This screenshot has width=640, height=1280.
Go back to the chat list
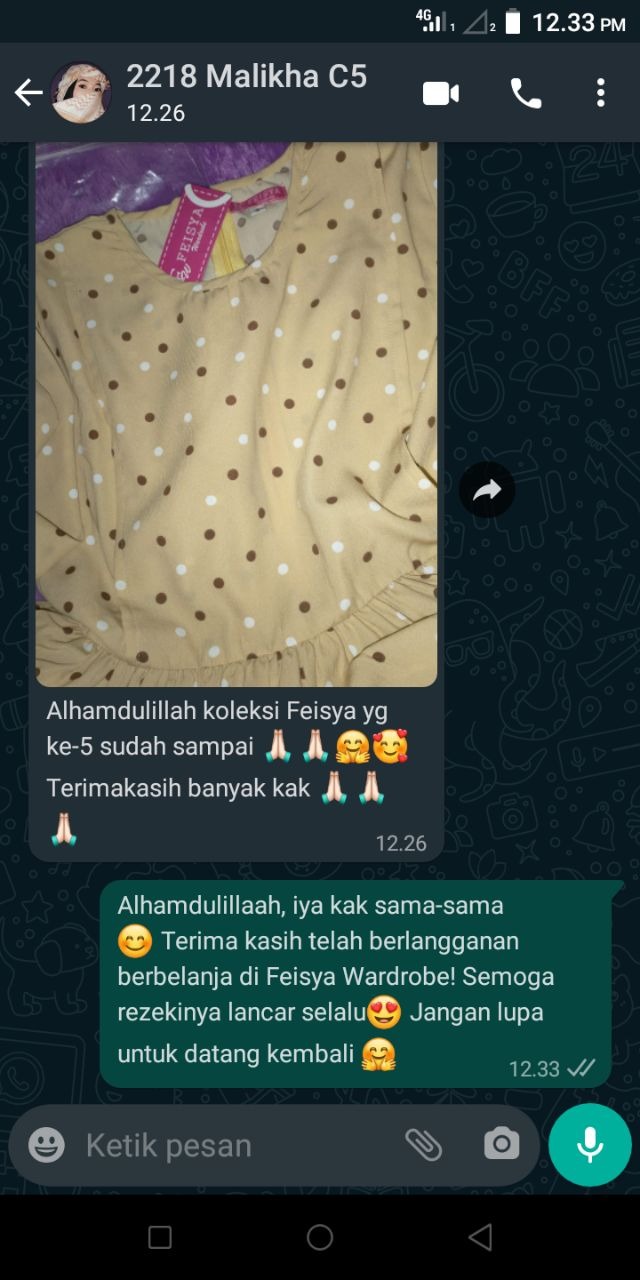coord(28,93)
